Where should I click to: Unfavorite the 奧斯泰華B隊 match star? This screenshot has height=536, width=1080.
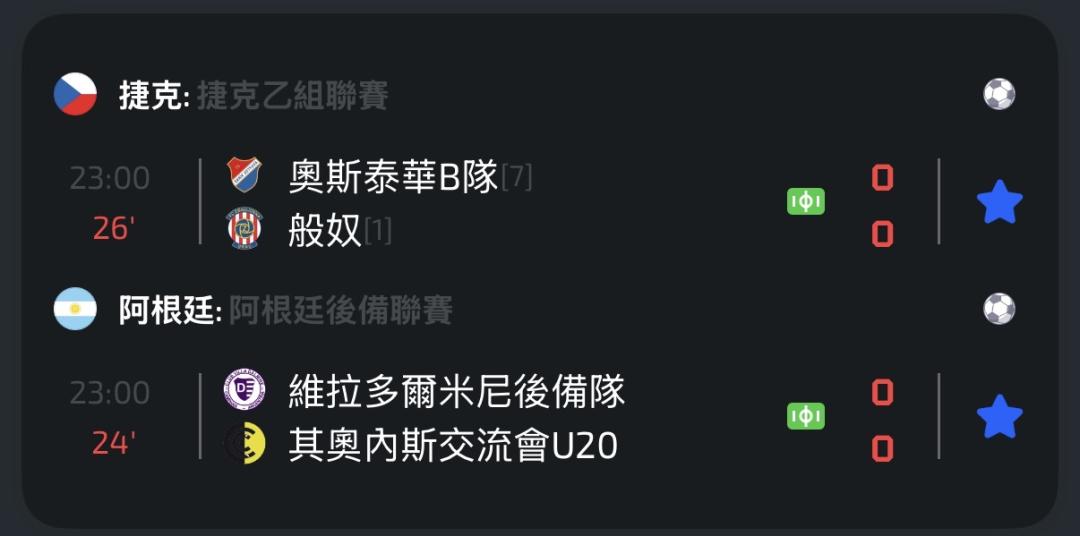point(999,202)
